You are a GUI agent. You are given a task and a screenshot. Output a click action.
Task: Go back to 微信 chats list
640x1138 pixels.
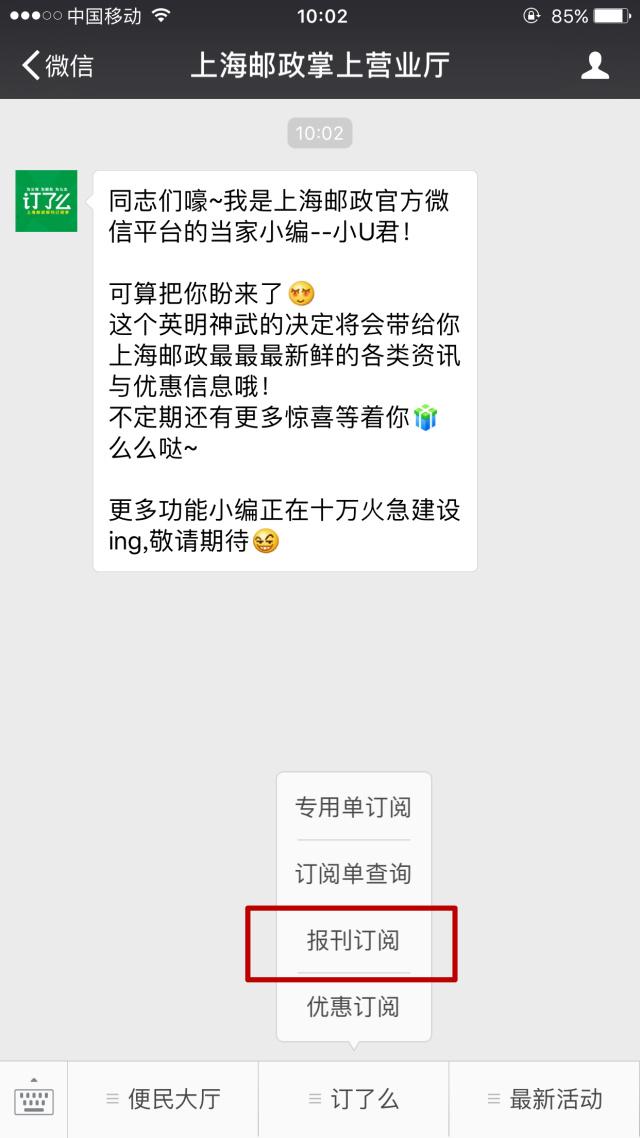58,65
